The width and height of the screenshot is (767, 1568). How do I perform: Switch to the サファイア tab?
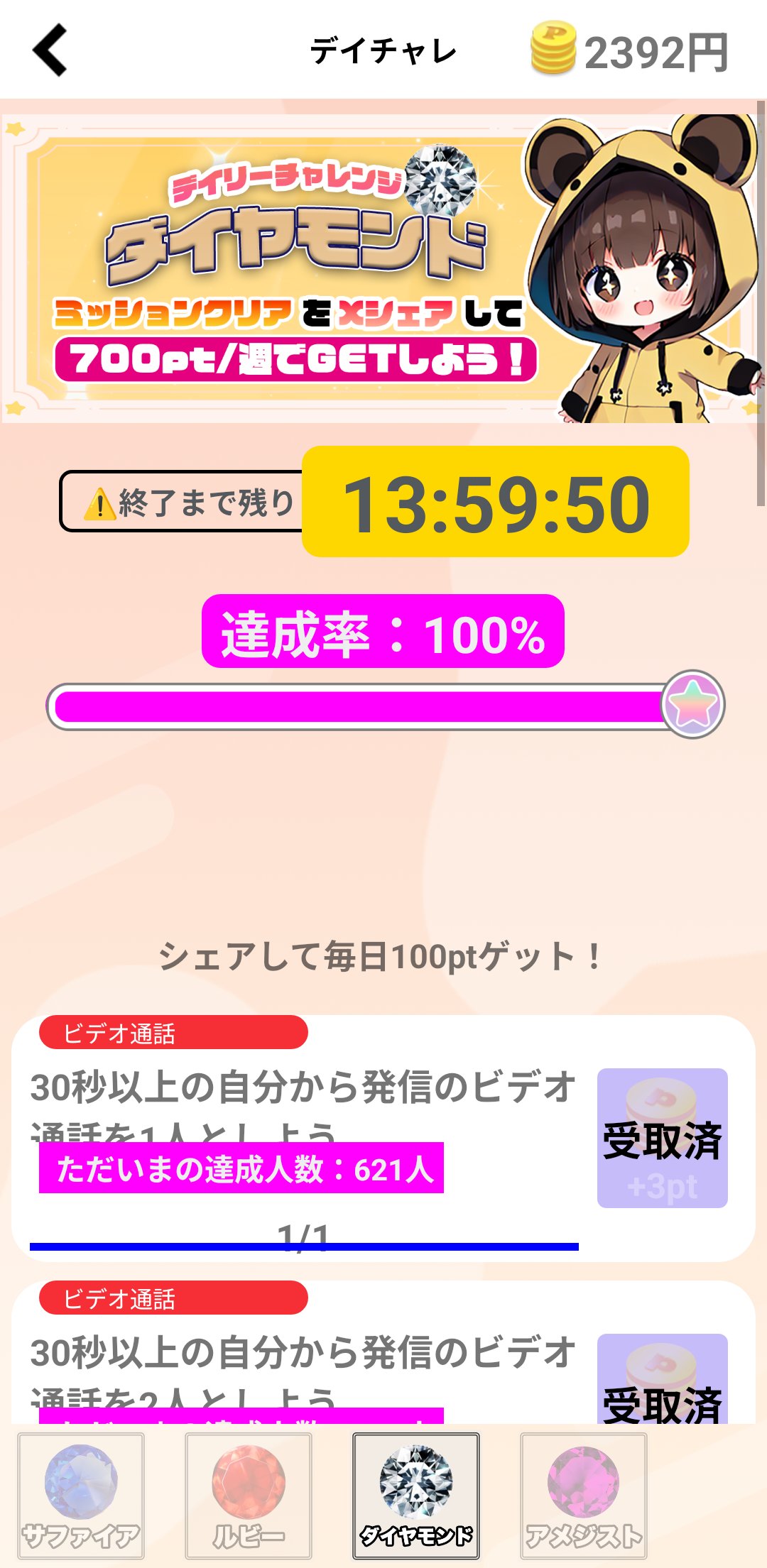coord(81,1496)
